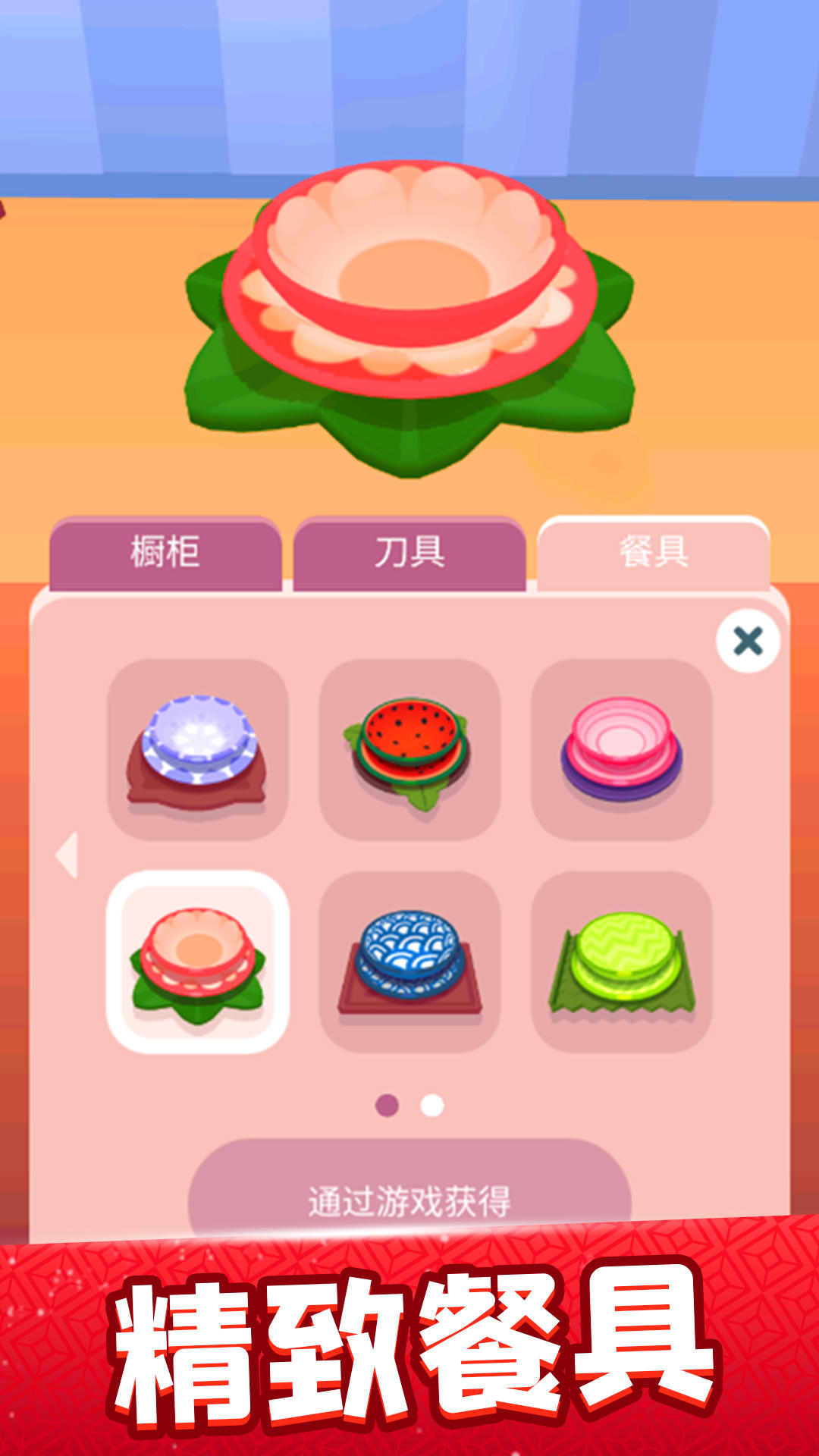
Task: Select the lavender plate on red cloth
Action: [197, 749]
